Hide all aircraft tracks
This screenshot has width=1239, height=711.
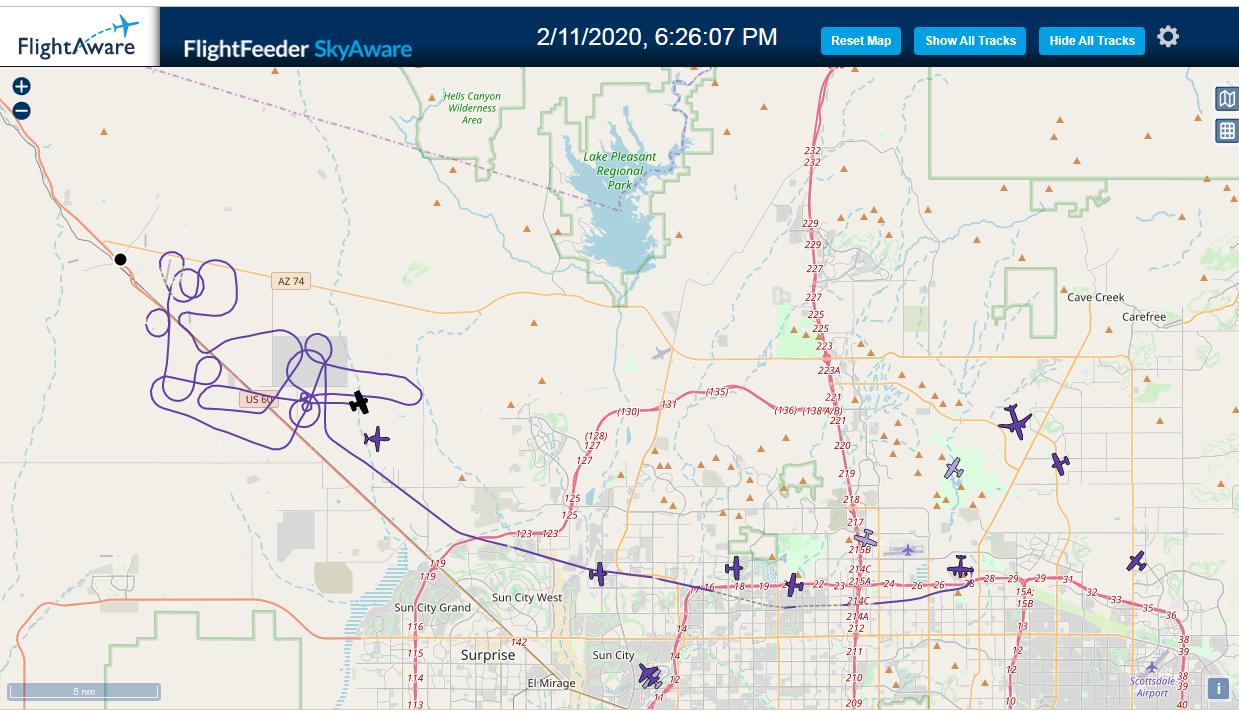(1092, 41)
